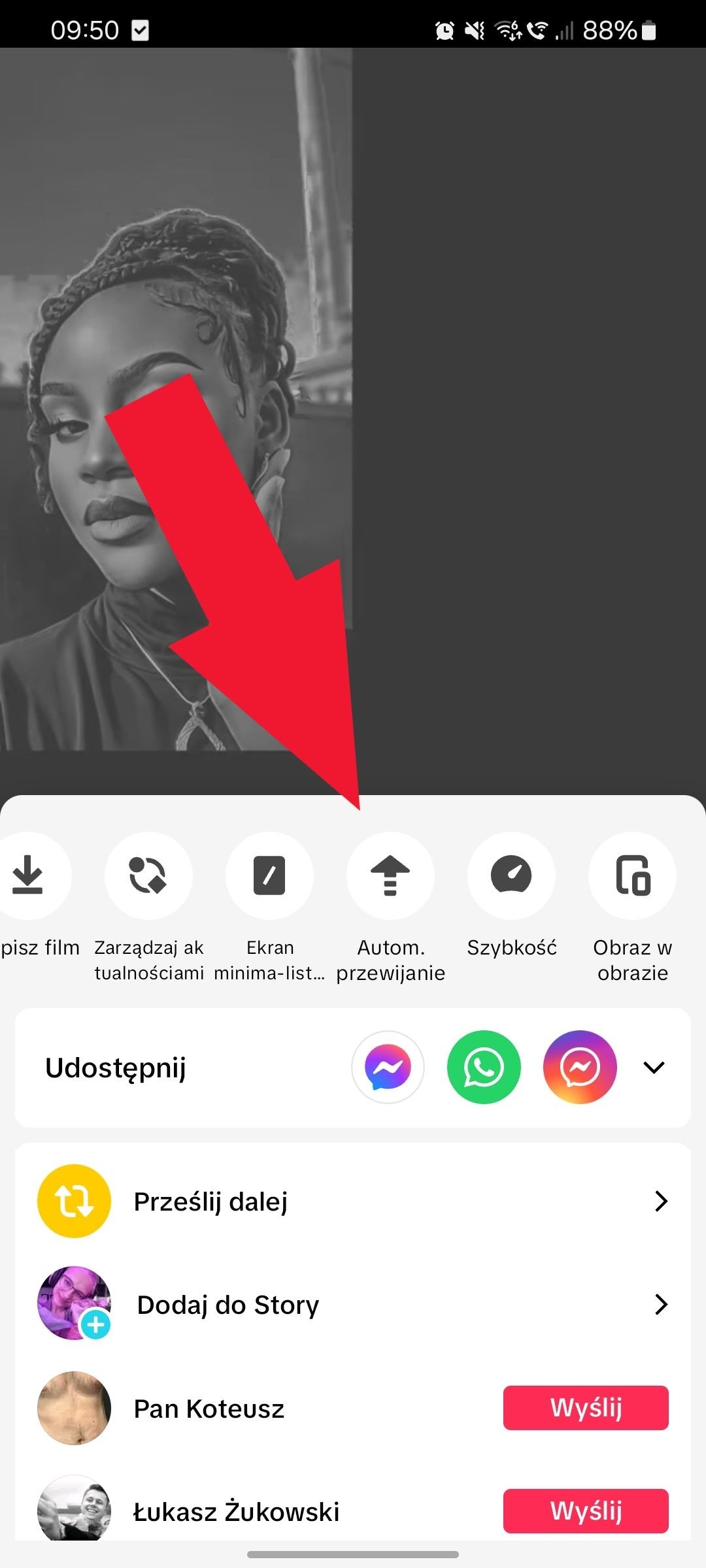Open the Szybkość speed settings

pos(511,876)
